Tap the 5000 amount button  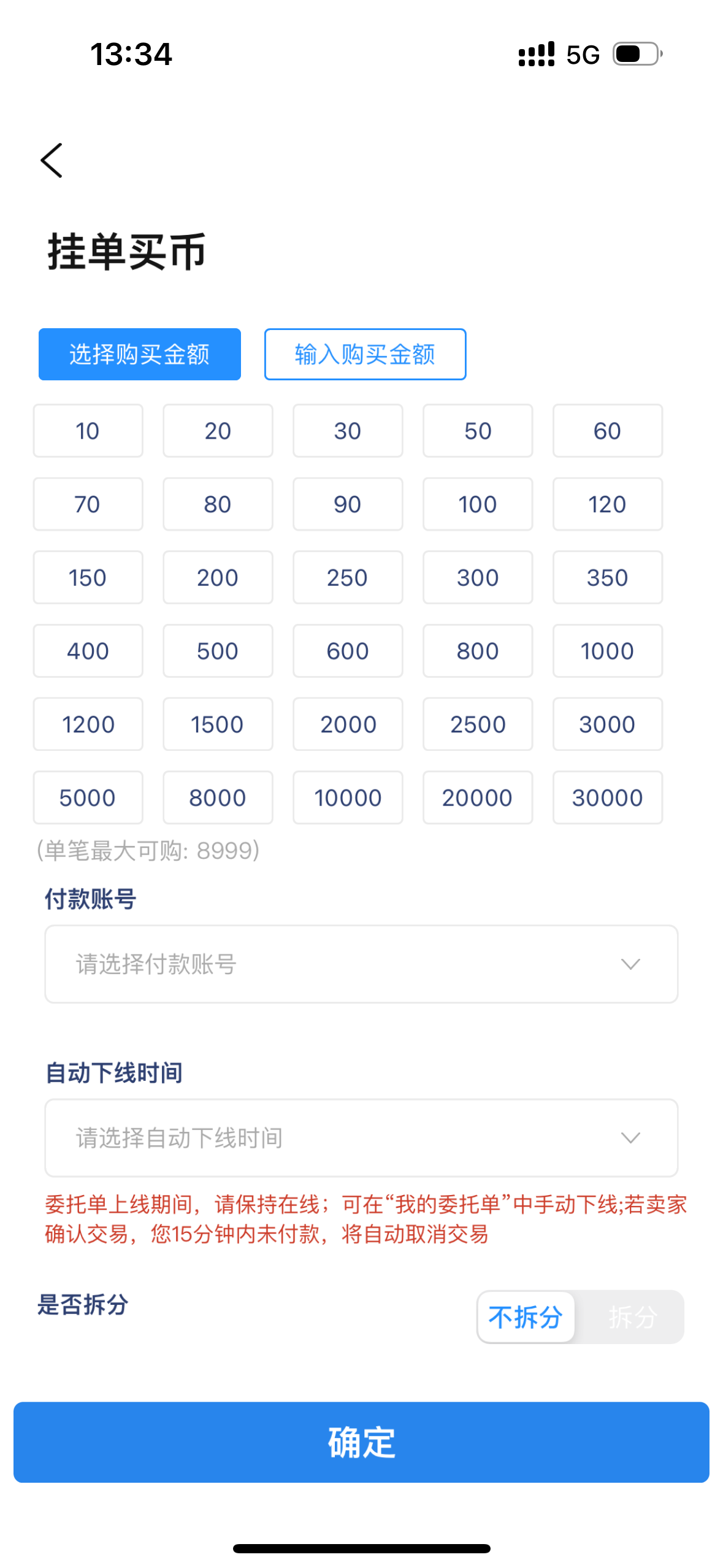88,797
